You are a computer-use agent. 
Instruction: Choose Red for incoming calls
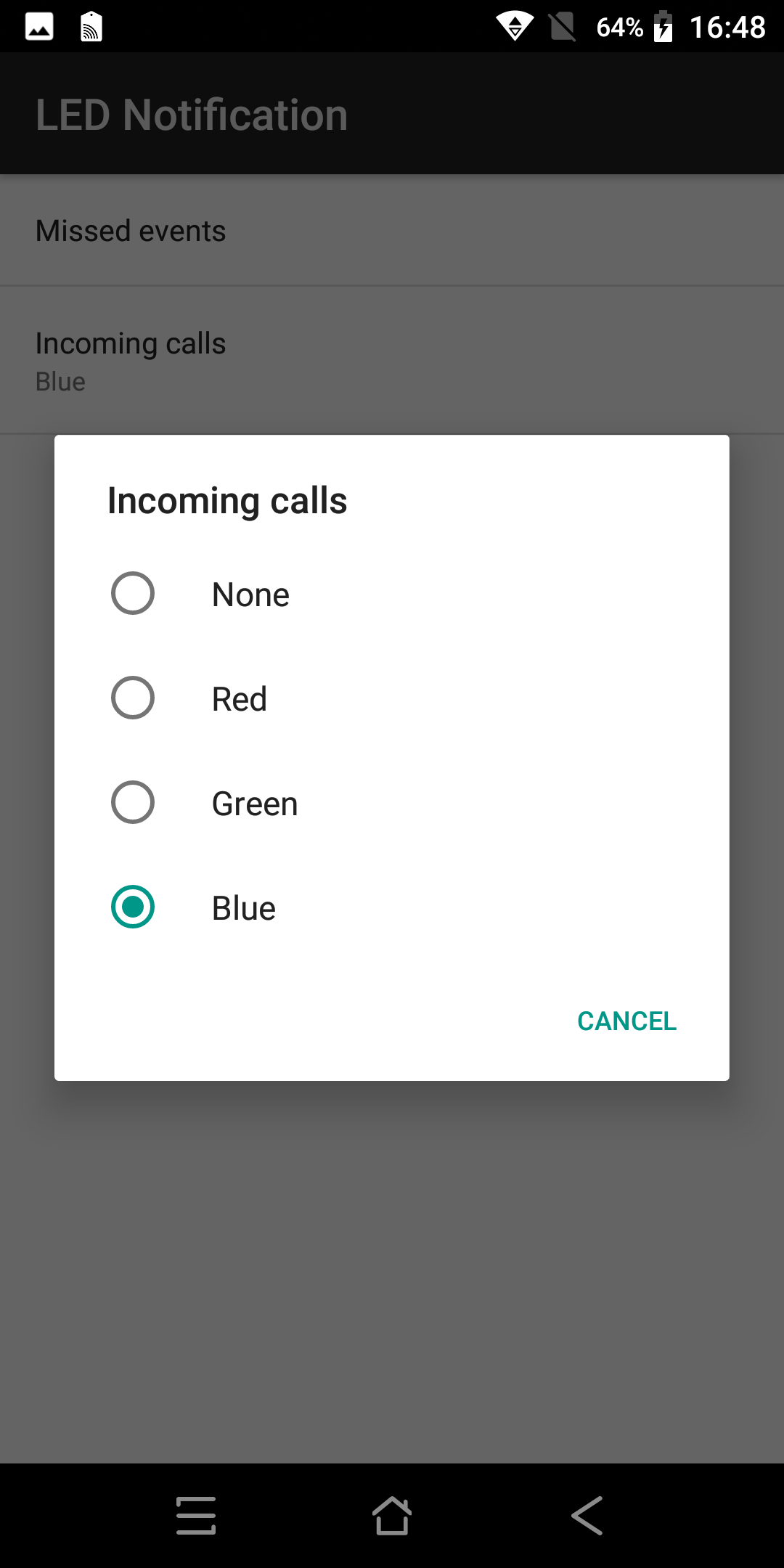coord(392,698)
